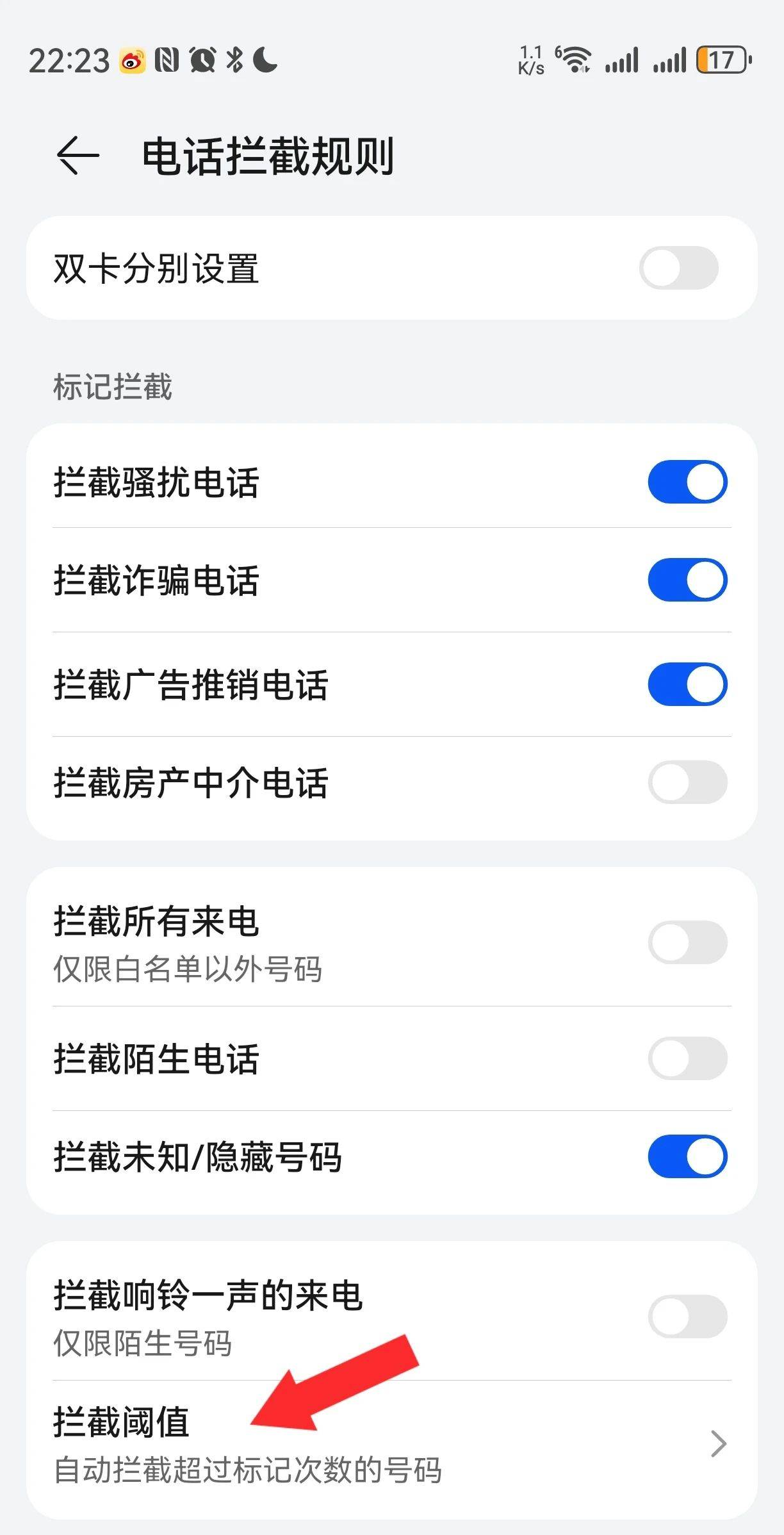Enable 拦截响铃一声的来电 switch
The width and height of the screenshot is (784, 1535).
(687, 1317)
